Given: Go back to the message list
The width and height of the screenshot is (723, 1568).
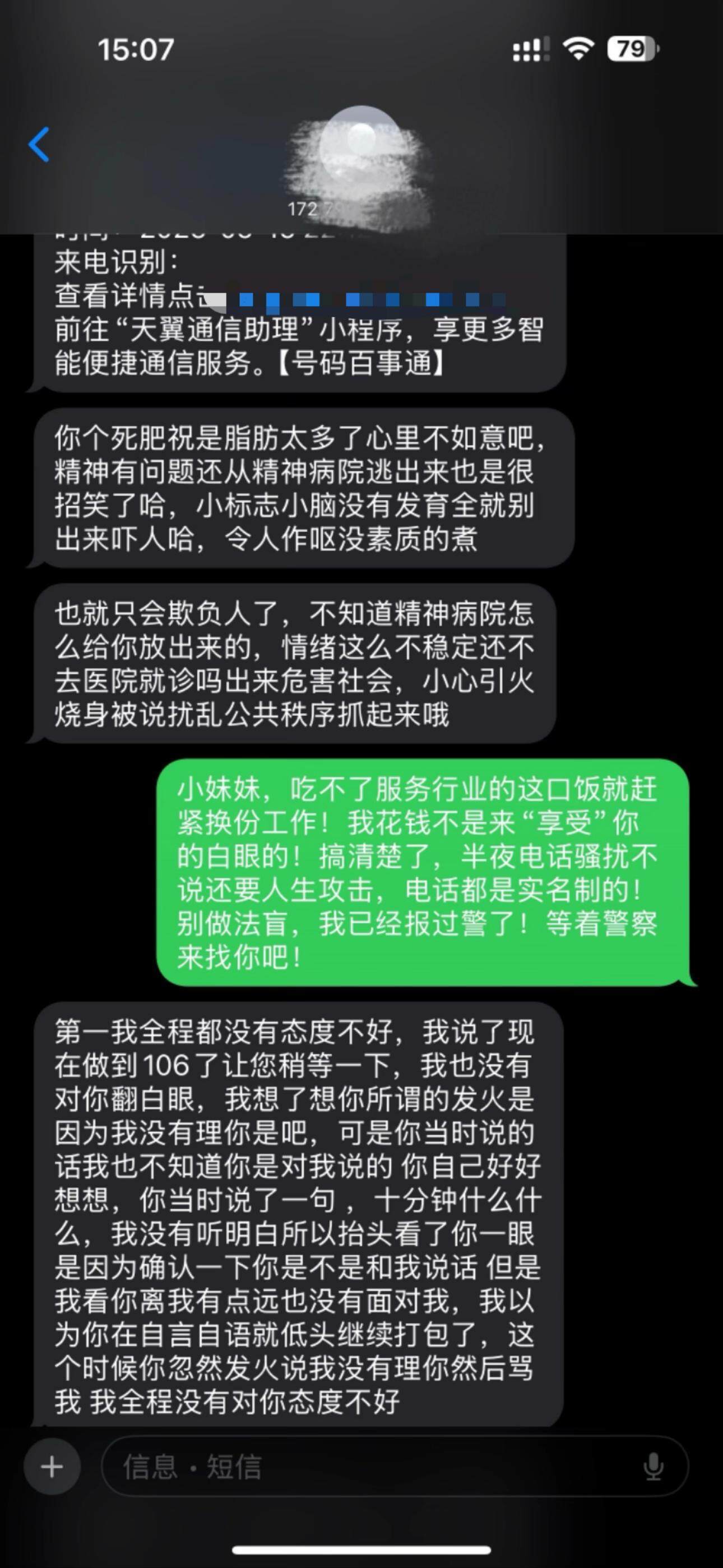Looking at the screenshot, I should point(39,145).
